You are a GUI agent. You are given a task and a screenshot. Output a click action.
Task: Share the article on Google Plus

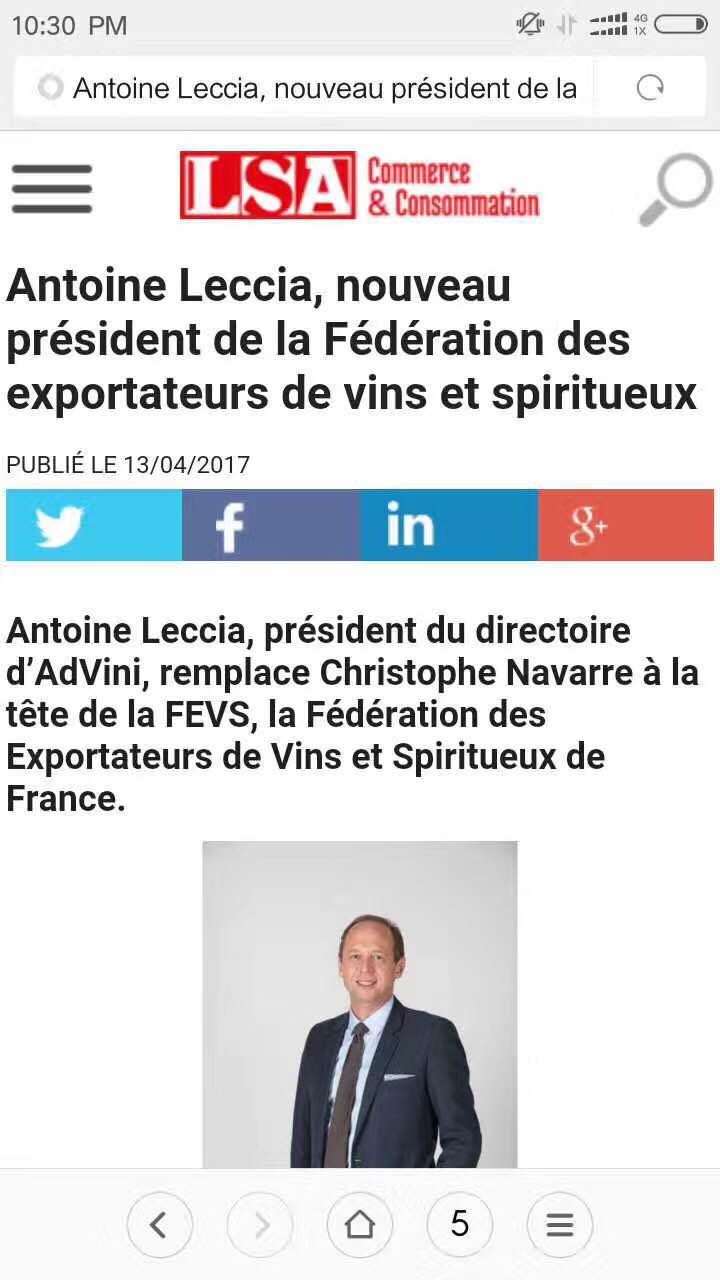coord(626,525)
